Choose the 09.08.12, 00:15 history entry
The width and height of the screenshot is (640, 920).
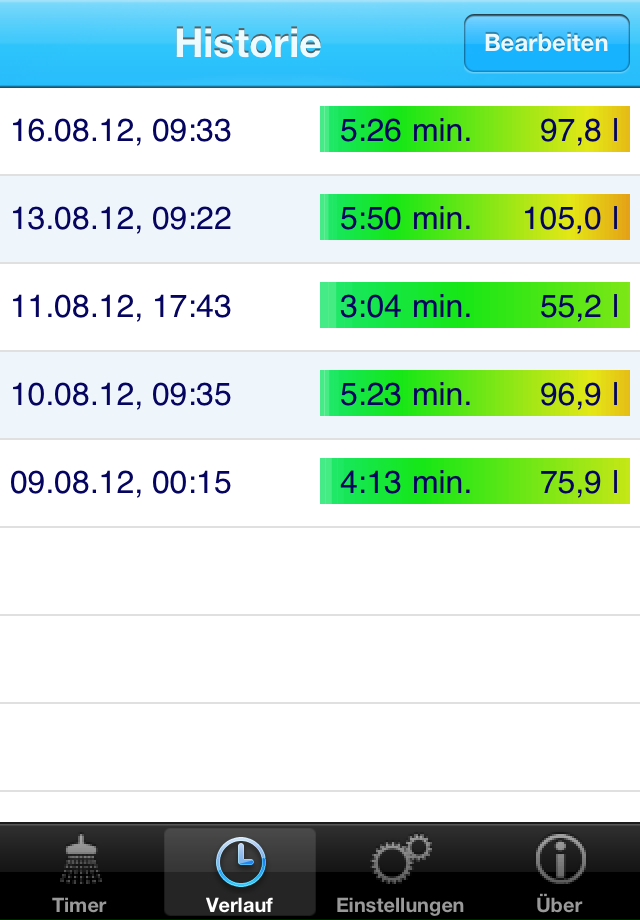click(x=320, y=483)
